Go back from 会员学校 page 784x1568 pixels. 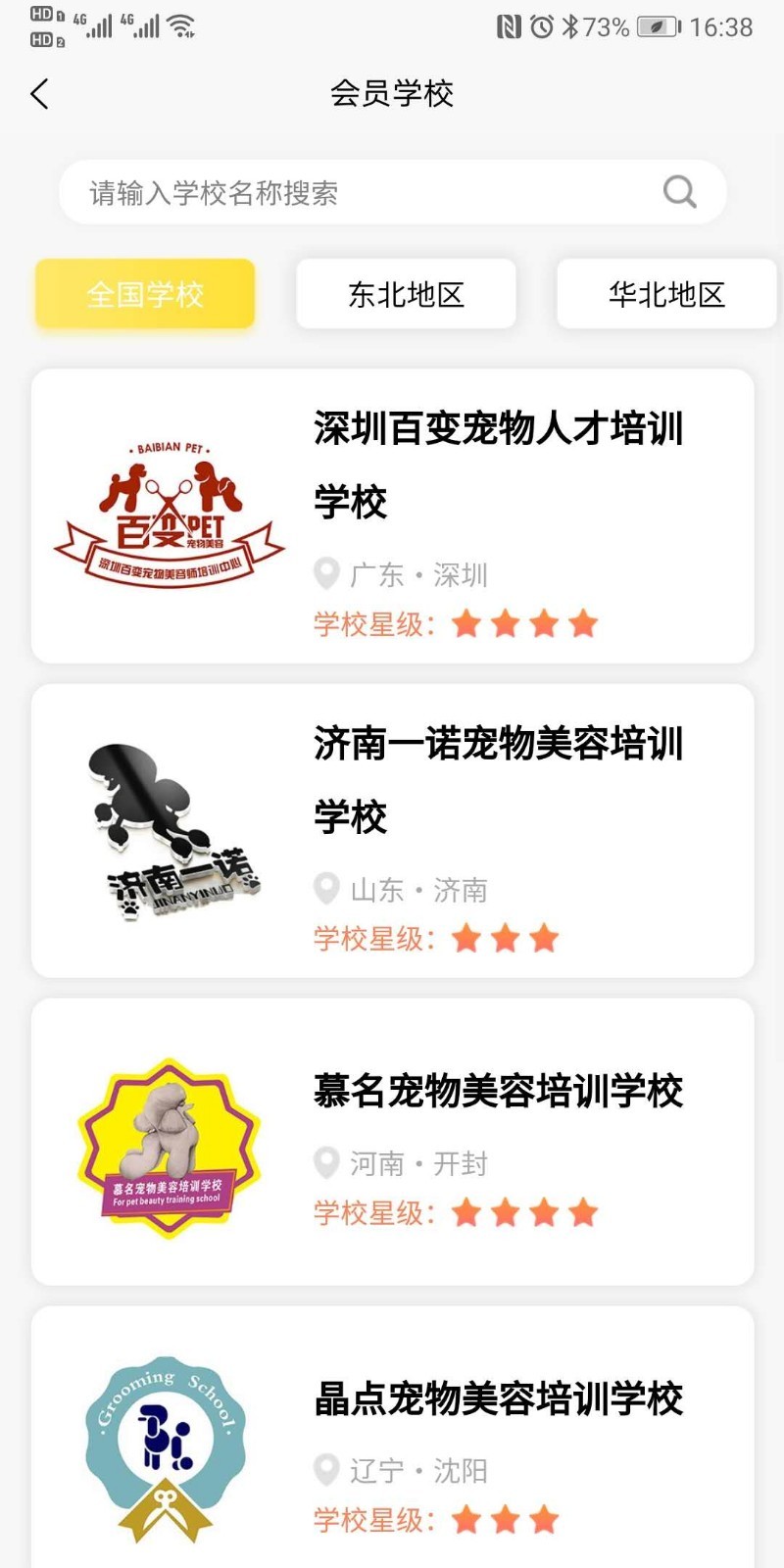point(39,94)
